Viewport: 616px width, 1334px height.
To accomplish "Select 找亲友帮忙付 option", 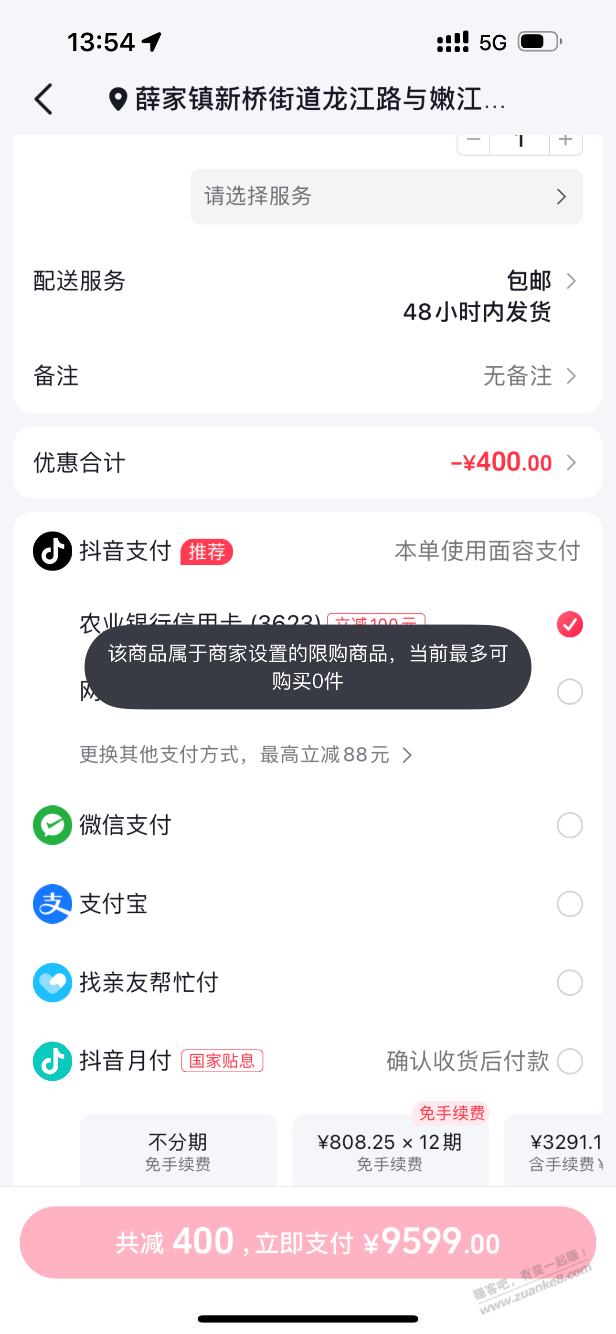I will (569, 983).
